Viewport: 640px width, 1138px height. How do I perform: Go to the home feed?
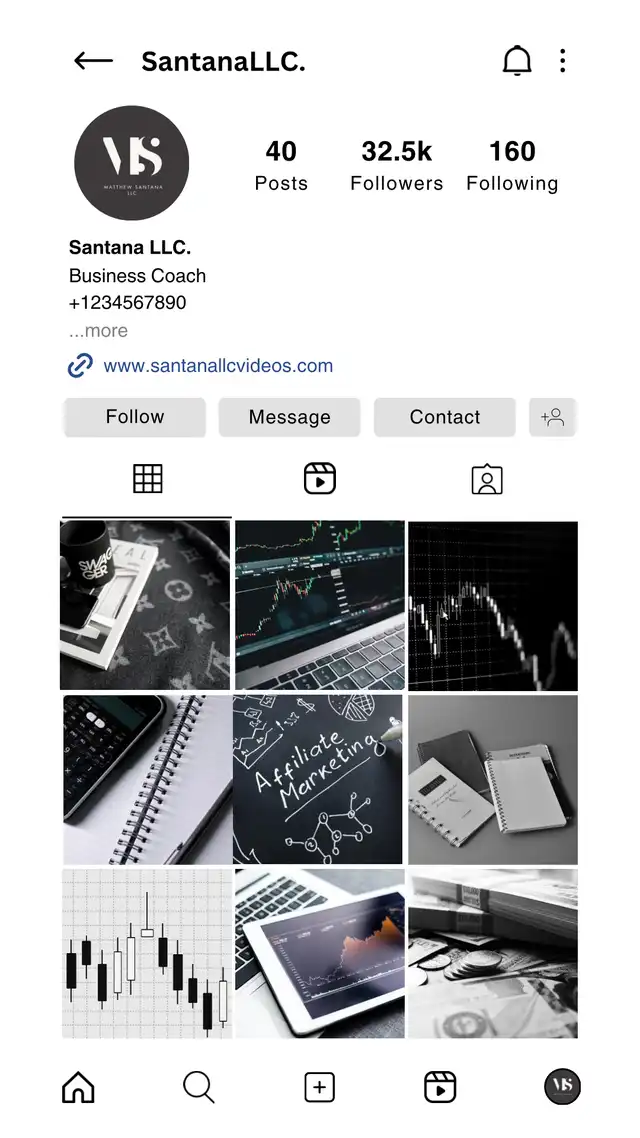pyautogui.click(x=78, y=1087)
